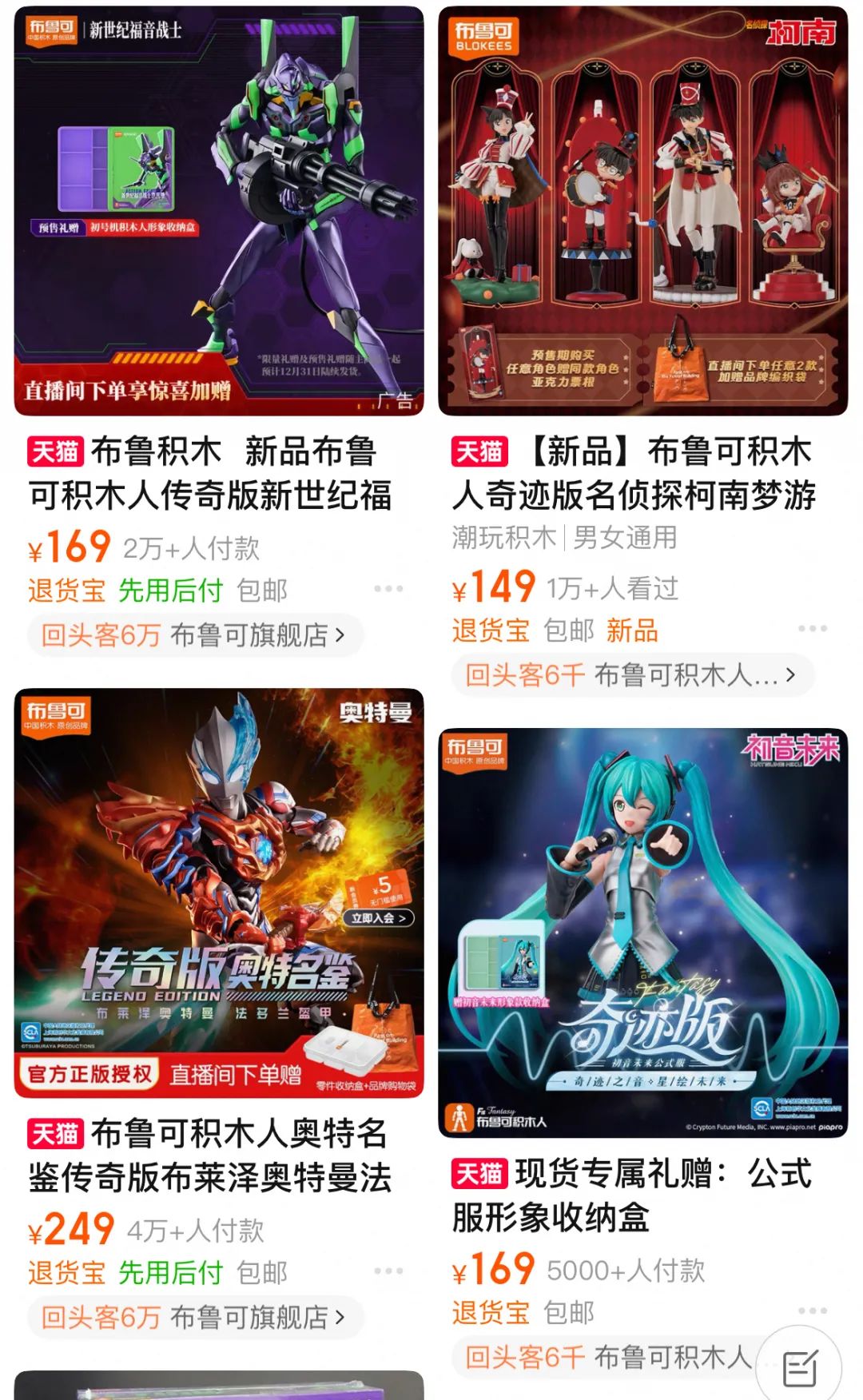Open more options for the Hatsune Miku item
This screenshot has width=863, height=1400.
tap(813, 1311)
